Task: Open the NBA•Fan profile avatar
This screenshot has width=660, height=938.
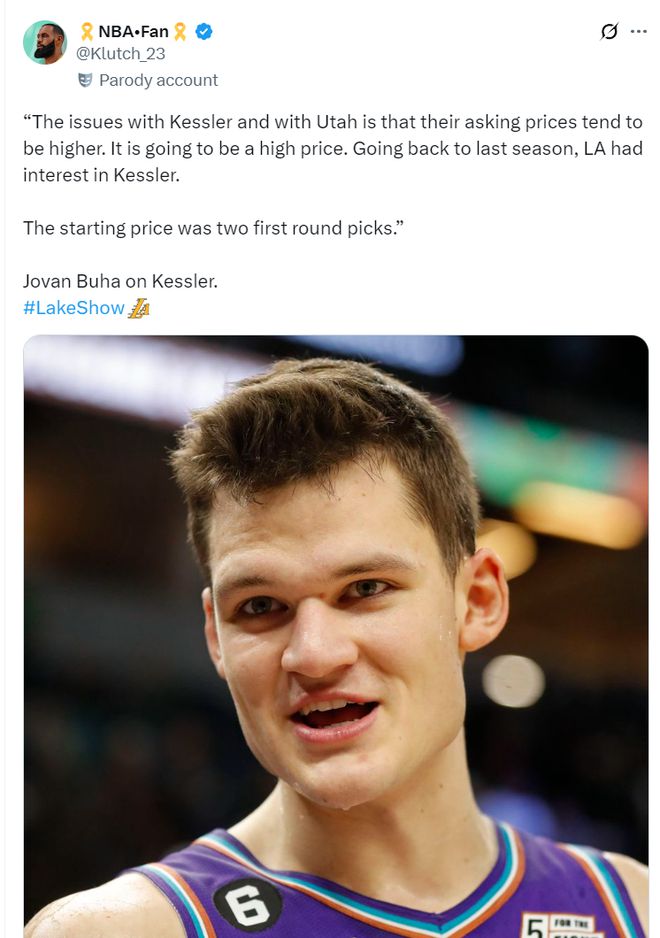Action: point(44,43)
